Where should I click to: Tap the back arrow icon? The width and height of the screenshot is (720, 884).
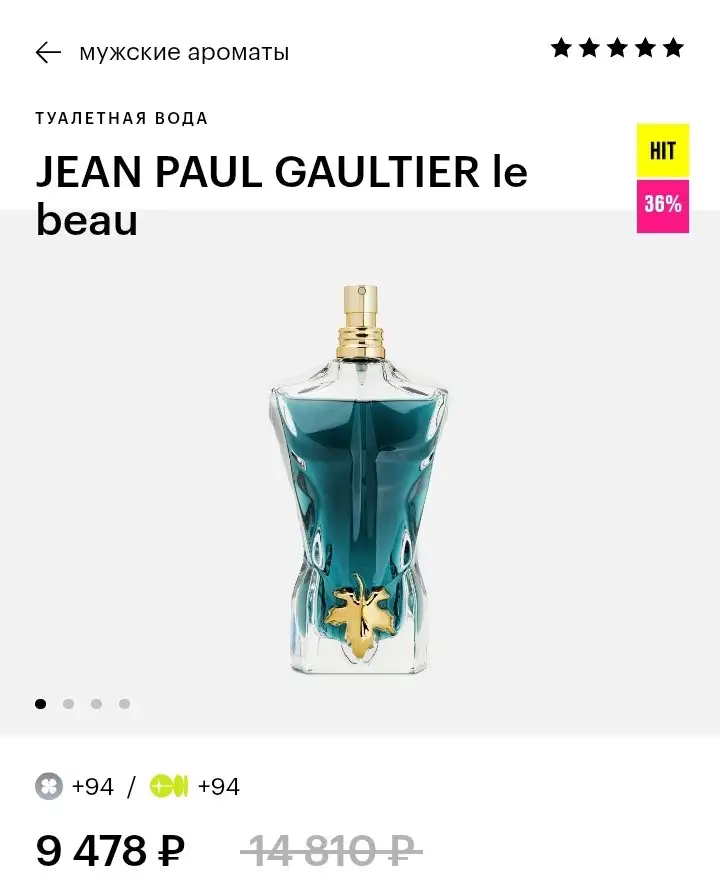tap(46, 52)
